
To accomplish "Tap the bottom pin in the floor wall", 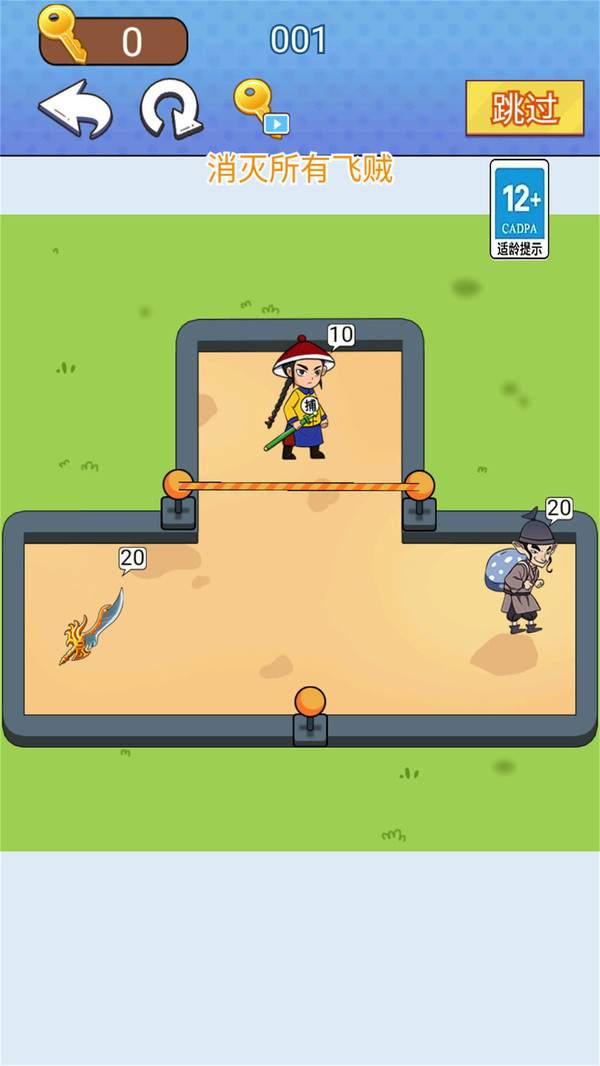I will (x=311, y=716).
